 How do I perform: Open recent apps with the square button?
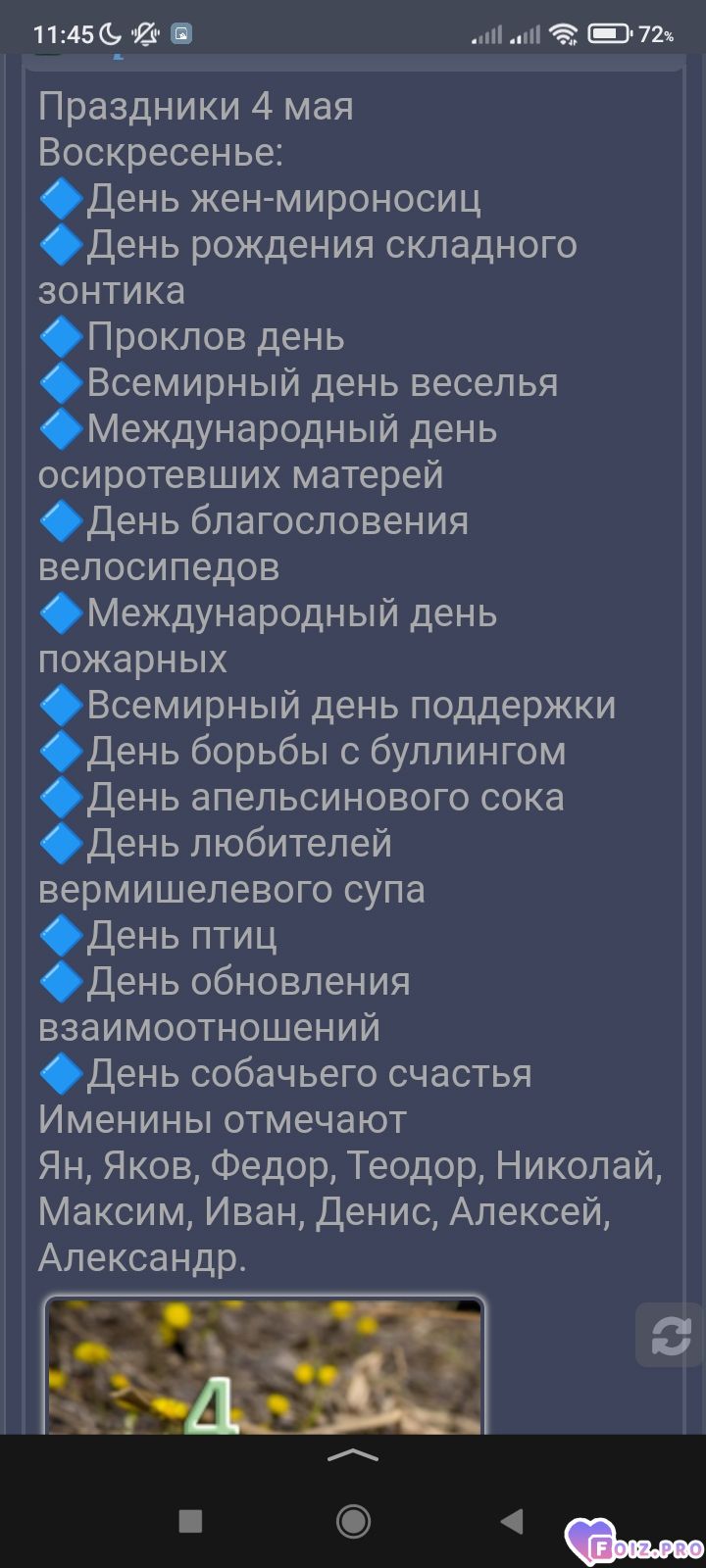pos(190,1521)
